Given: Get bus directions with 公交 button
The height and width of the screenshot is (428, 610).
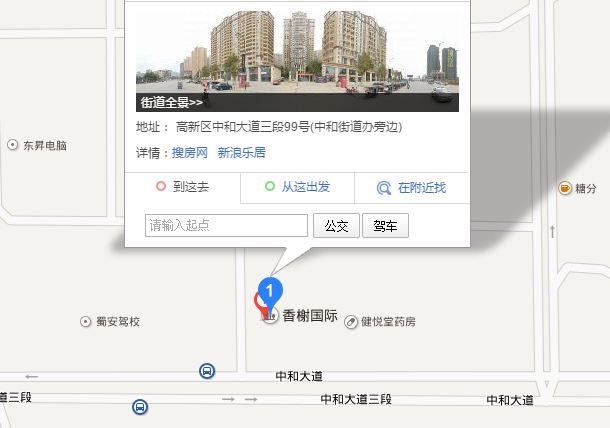Looking at the screenshot, I should [335, 225].
